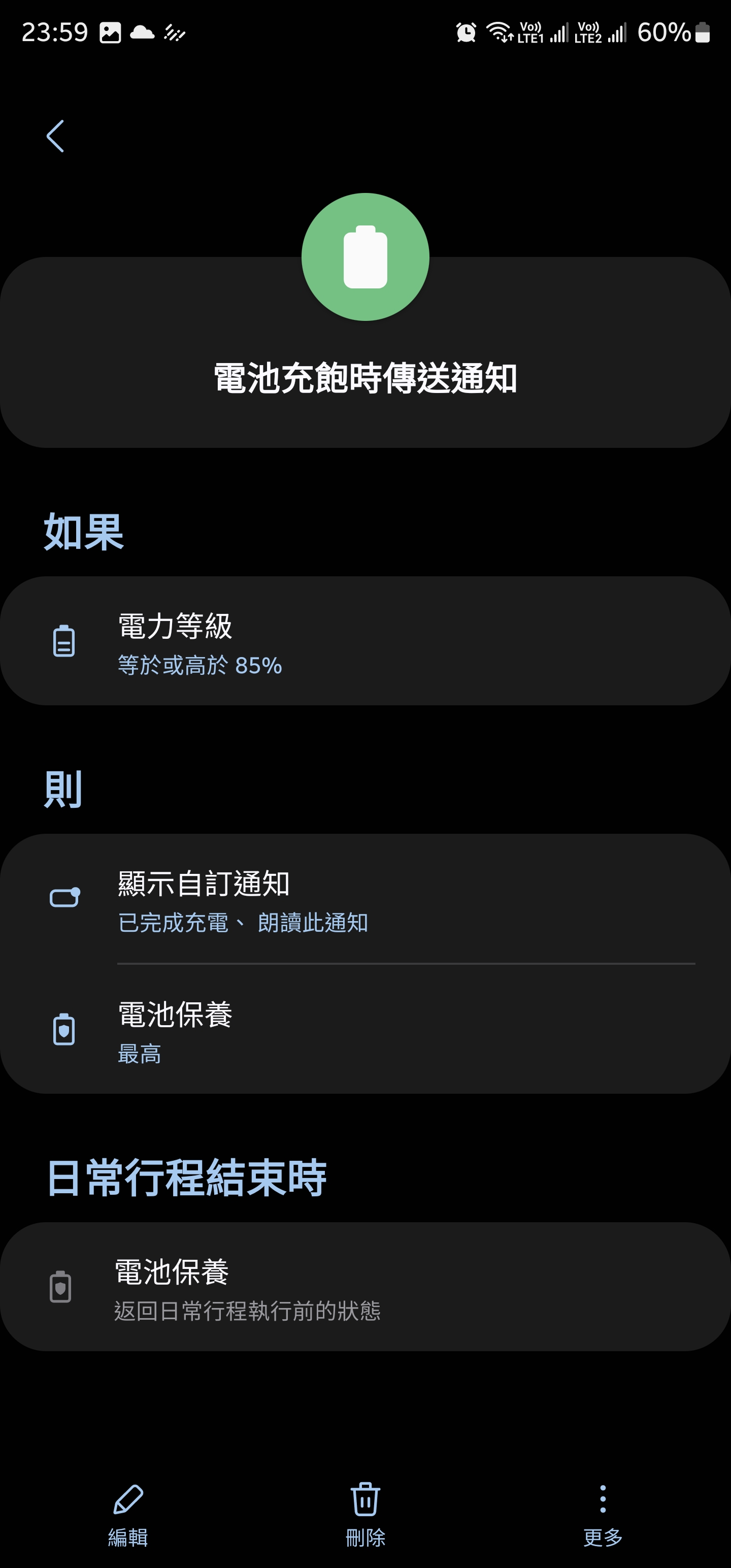Open the 顯示自訂通知 action
The width and height of the screenshot is (731, 1568).
click(x=365, y=899)
